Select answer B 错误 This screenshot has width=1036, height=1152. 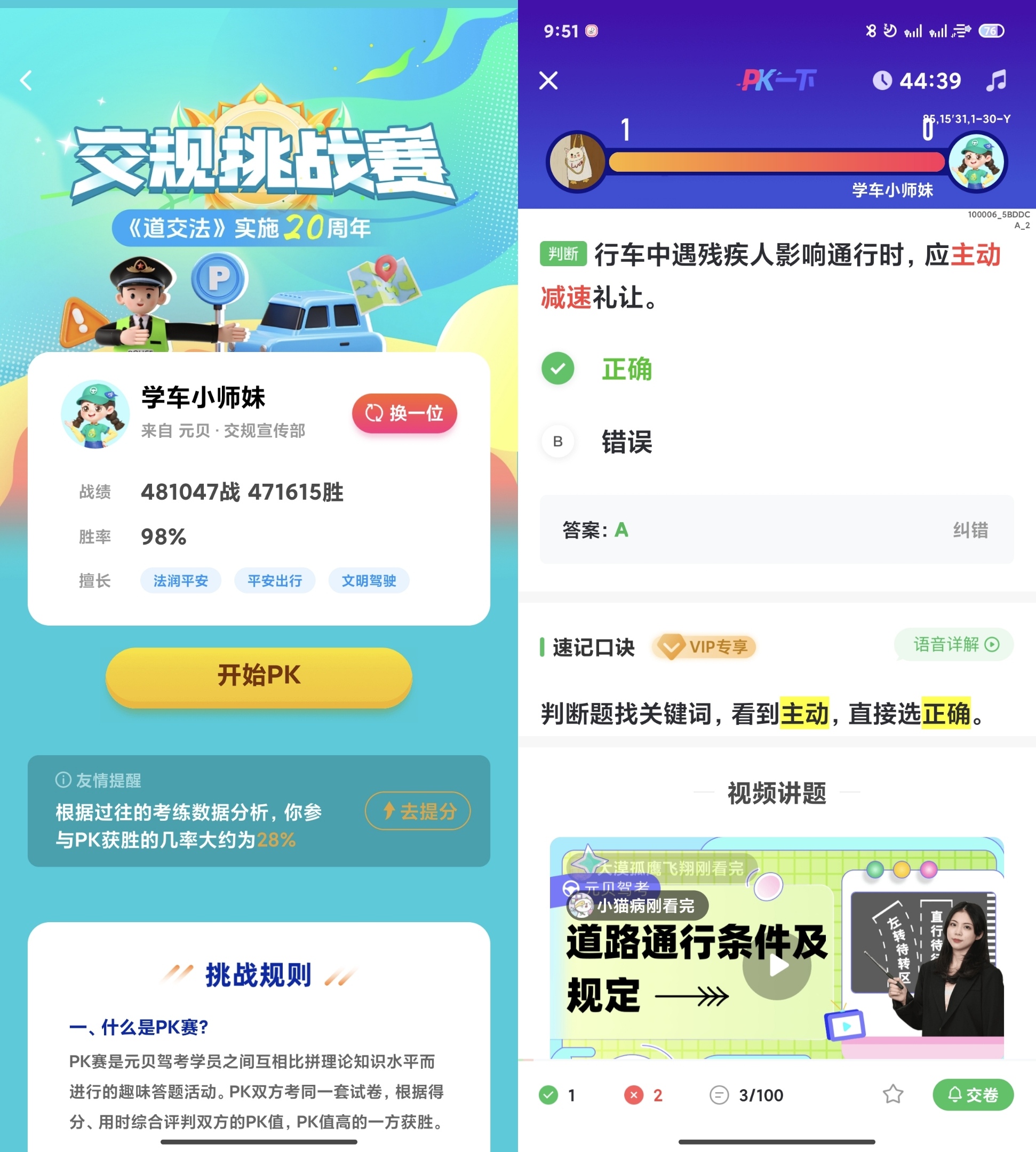point(626,442)
